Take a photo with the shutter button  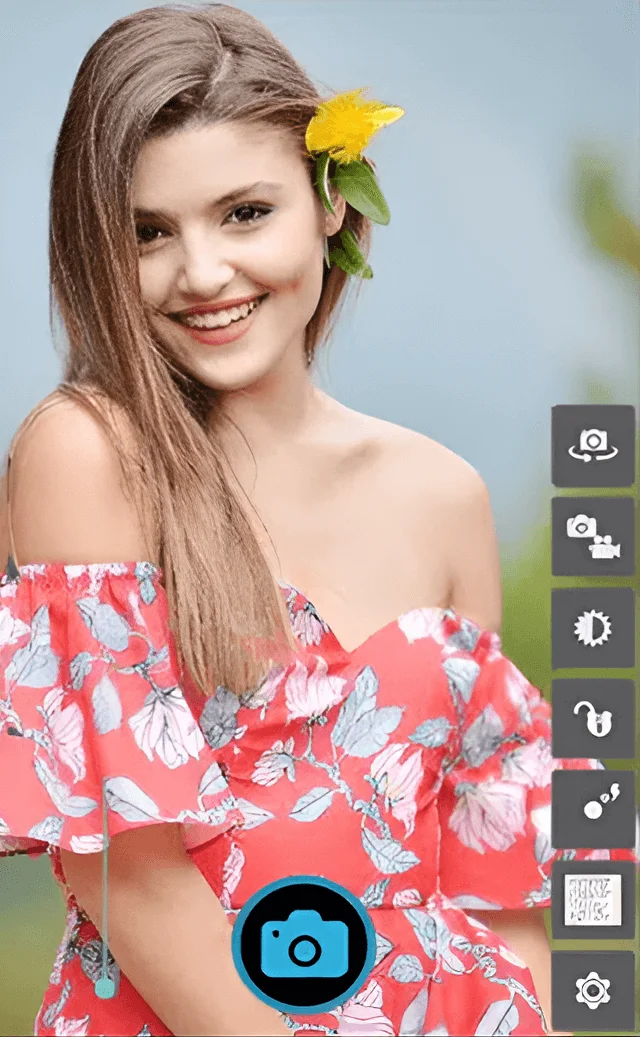click(x=304, y=945)
